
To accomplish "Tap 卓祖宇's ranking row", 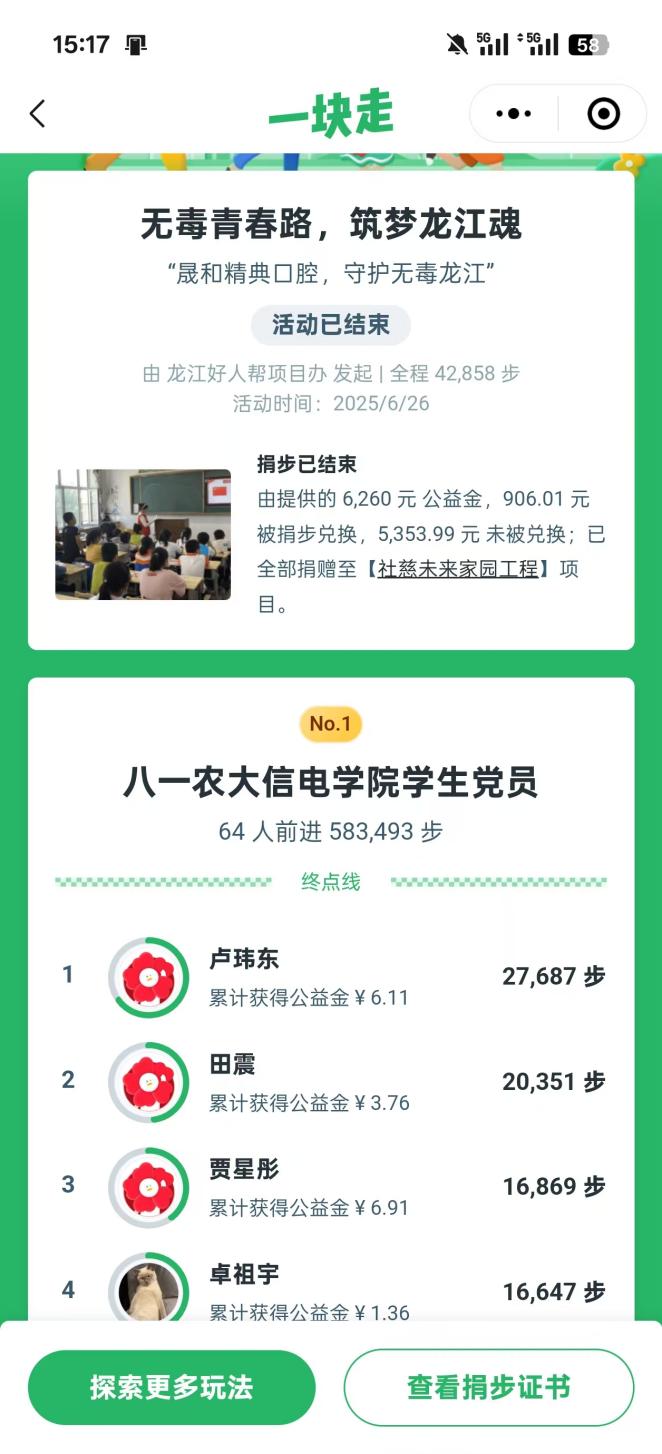I will coord(331,1288).
